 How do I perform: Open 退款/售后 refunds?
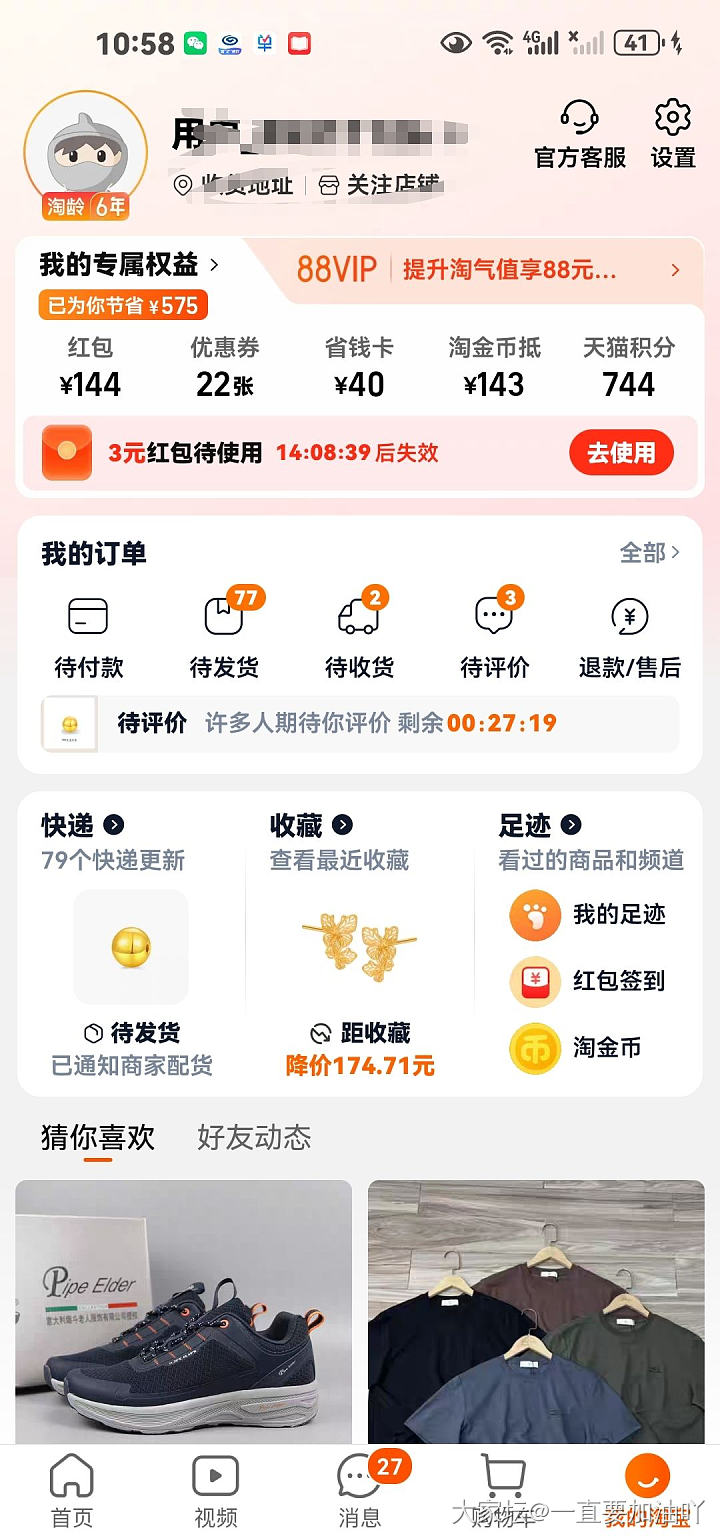tap(629, 636)
